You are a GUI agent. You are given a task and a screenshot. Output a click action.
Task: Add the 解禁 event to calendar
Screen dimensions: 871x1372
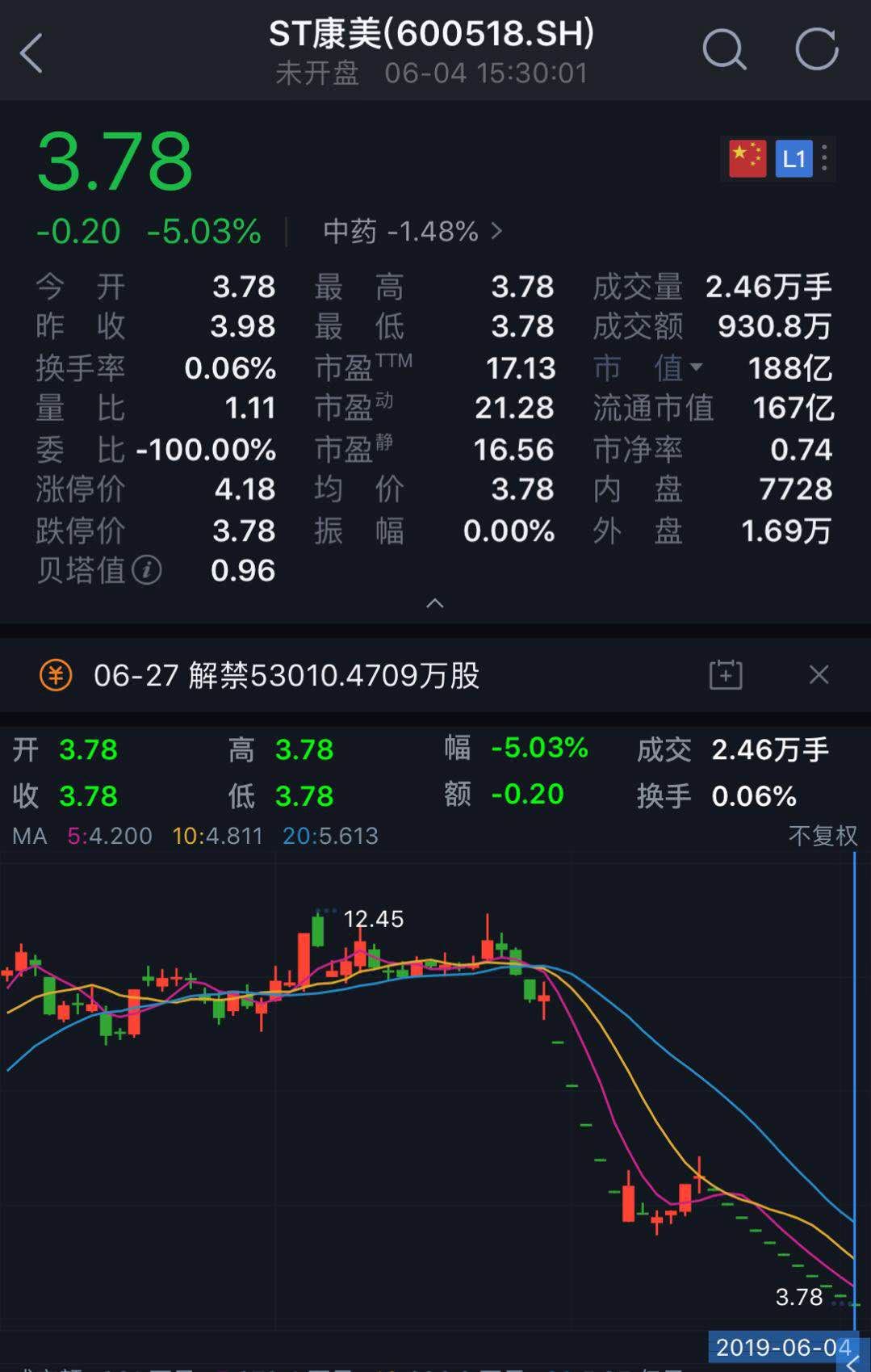click(725, 675)
